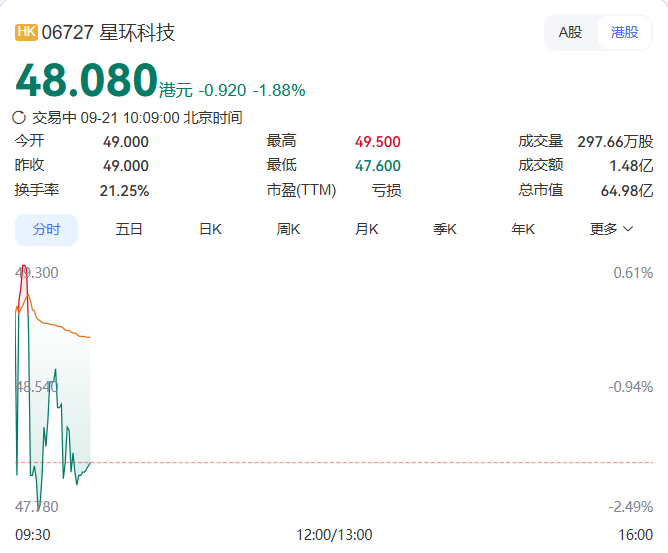Select the 港股 segment

point(624,32)
